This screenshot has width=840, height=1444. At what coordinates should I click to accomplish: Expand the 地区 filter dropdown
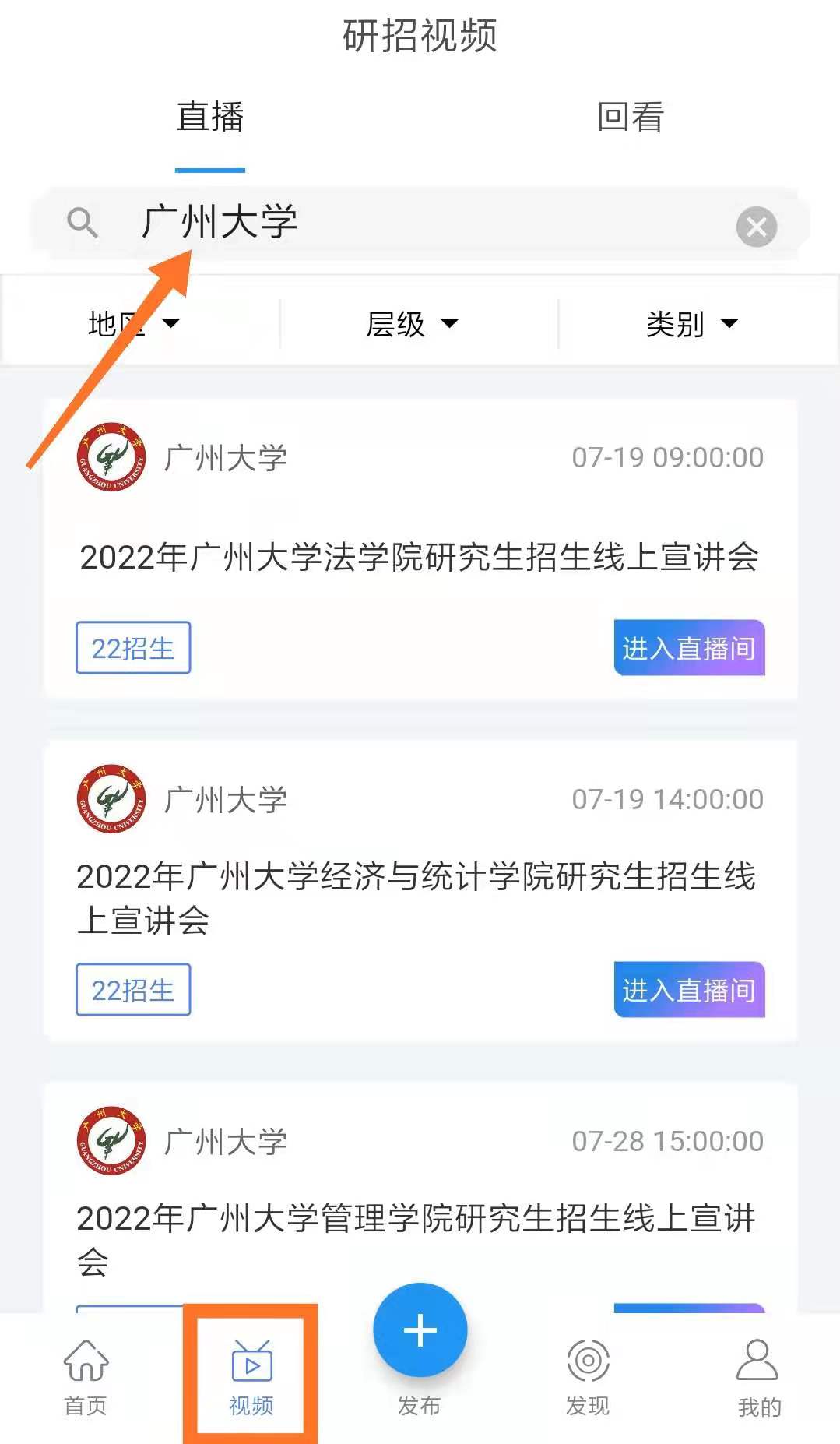point(134,324)
